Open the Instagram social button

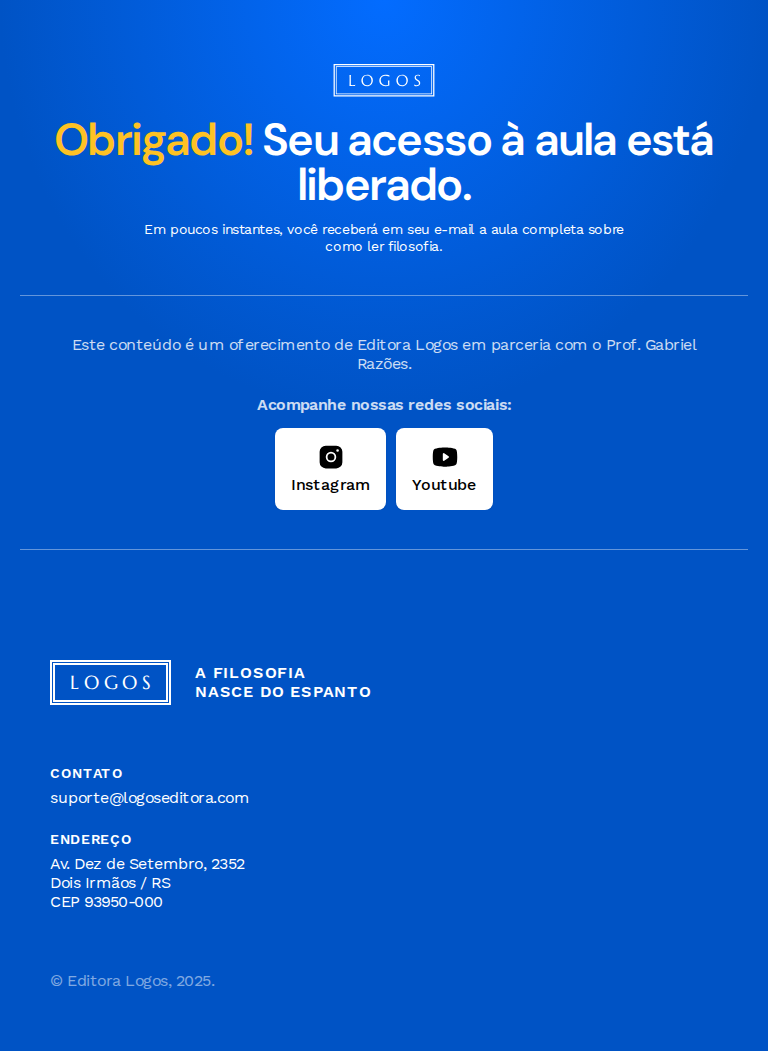[330, 469]
